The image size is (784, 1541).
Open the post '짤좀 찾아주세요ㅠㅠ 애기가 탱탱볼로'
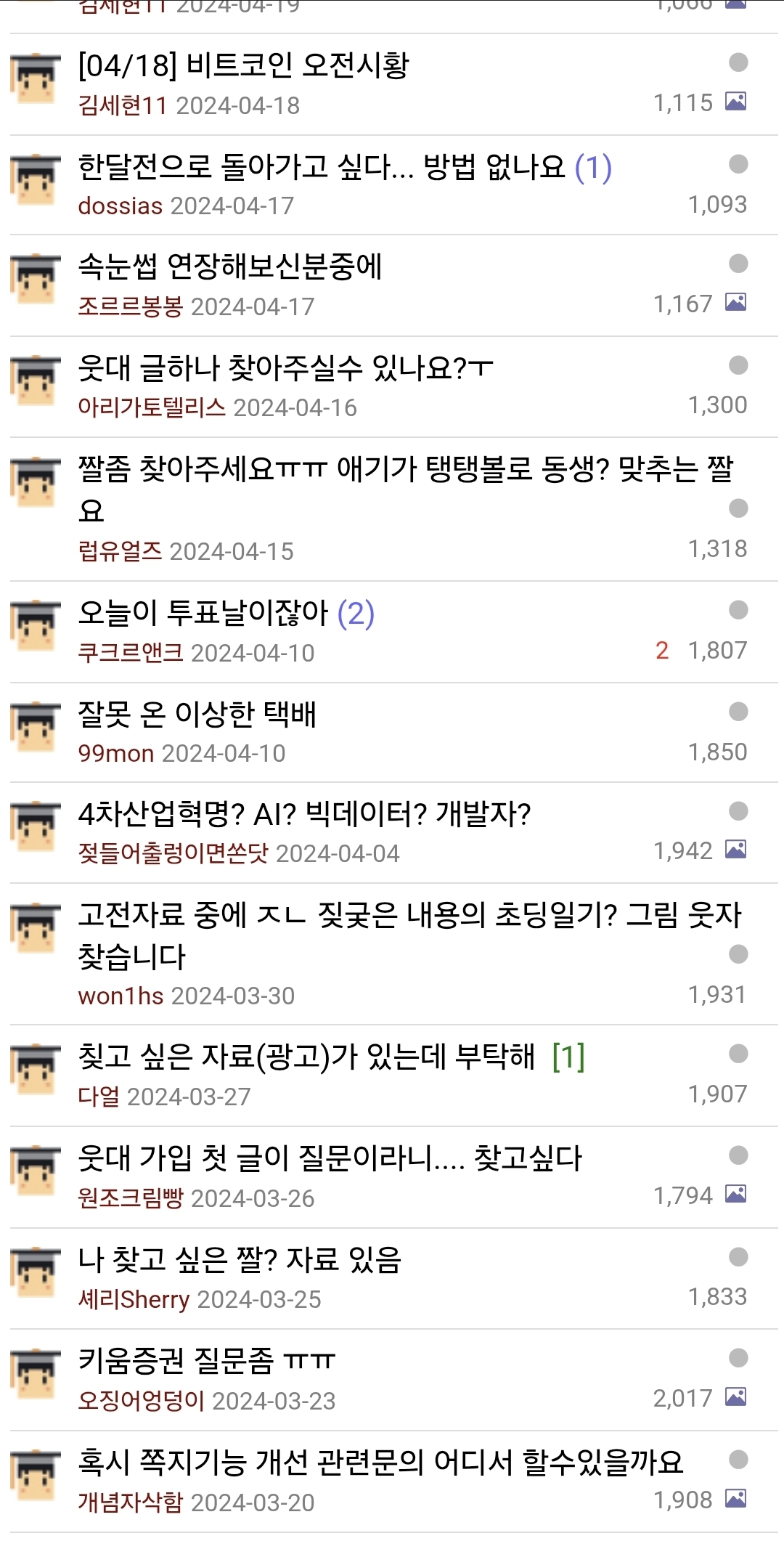(x=405, y=469)
